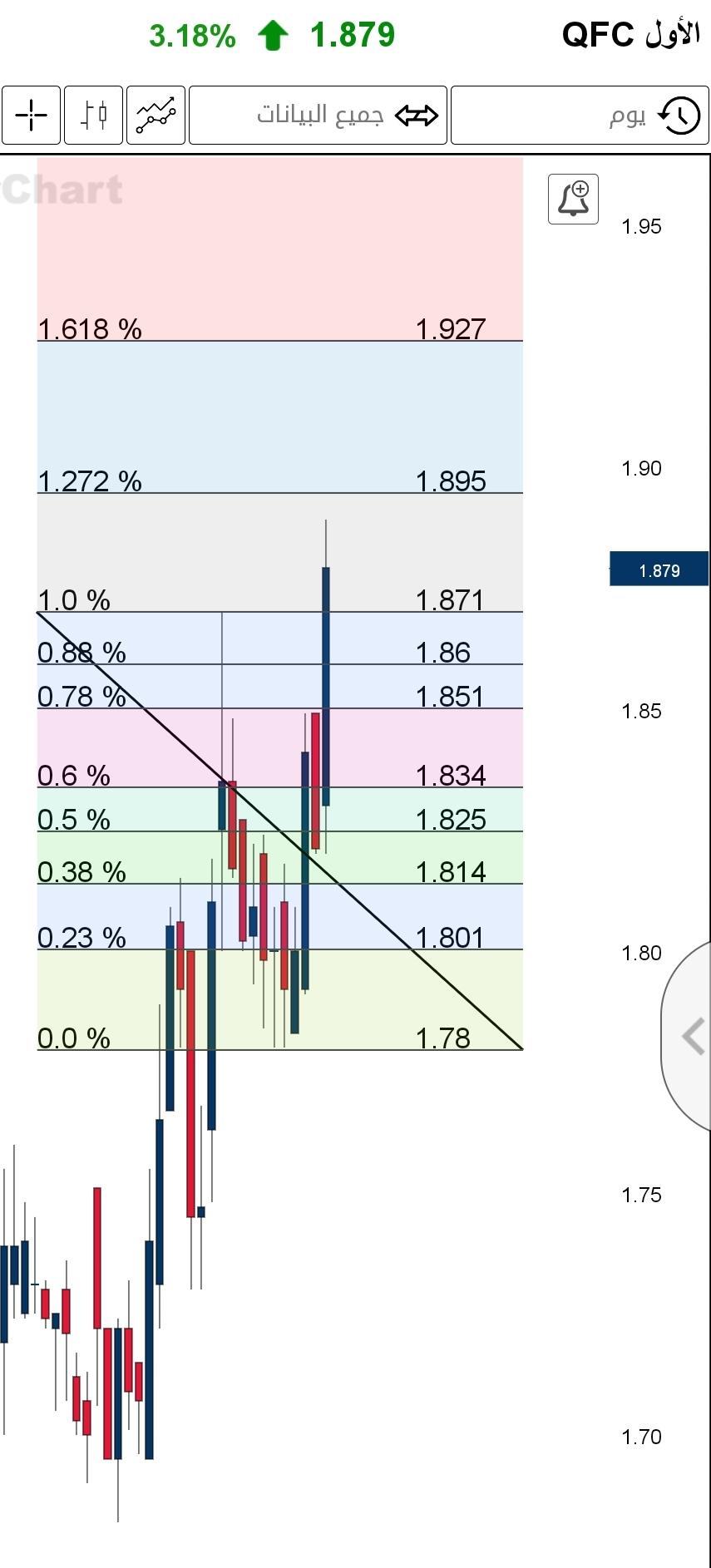Viewport: 711px width, 1568px height.
Task: Activate the crosshair cursor tool
Action: [31, 115]
